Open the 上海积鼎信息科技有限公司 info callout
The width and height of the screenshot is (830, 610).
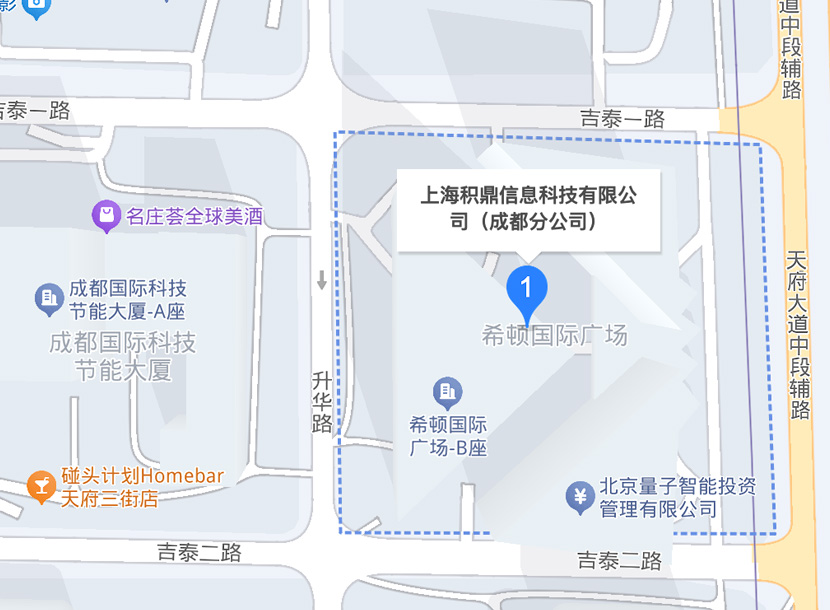point(528,208)
